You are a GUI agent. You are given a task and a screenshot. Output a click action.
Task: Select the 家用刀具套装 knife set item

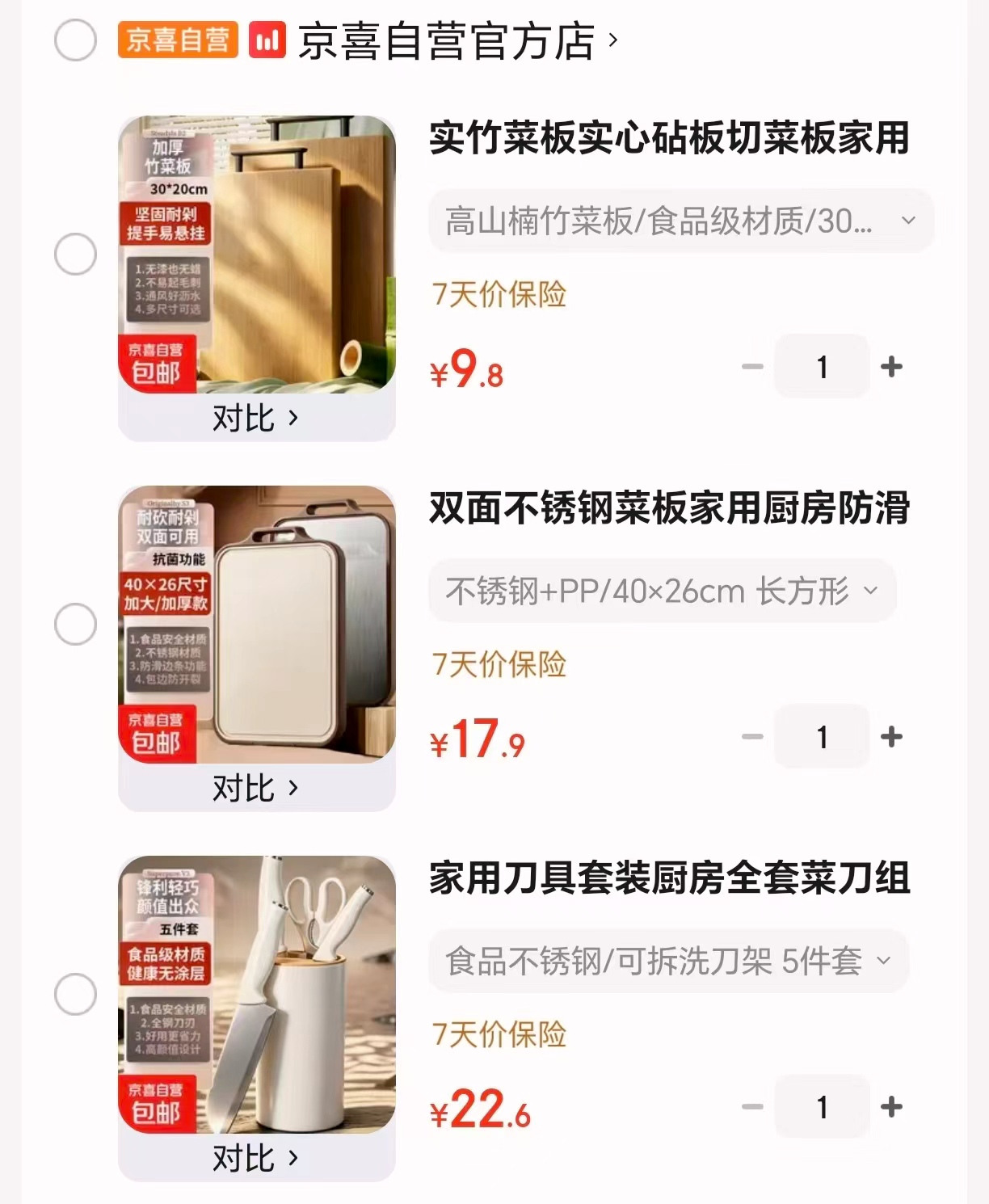(75, 994)
